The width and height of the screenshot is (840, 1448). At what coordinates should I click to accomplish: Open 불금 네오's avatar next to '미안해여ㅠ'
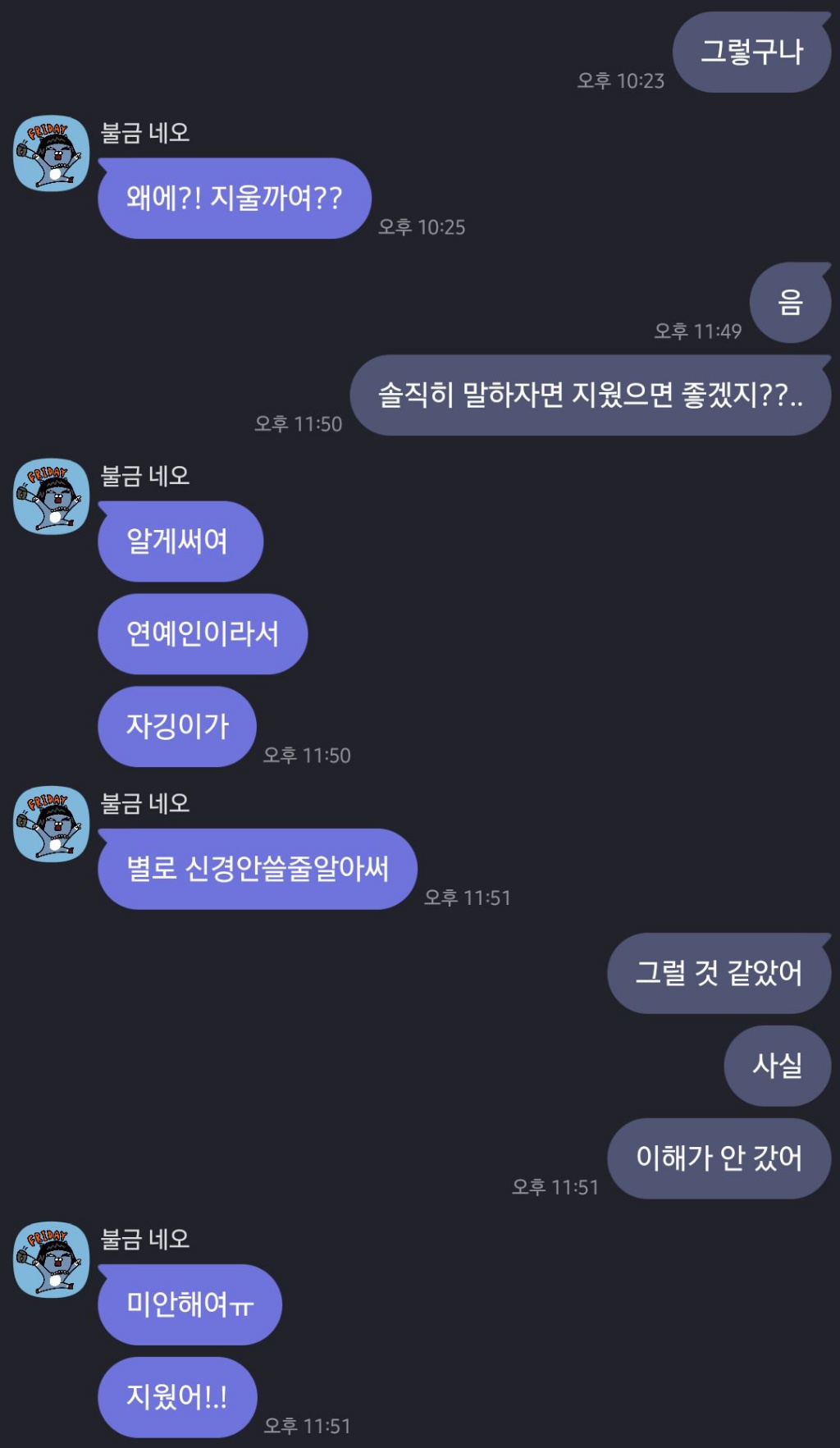[52, 1259]
